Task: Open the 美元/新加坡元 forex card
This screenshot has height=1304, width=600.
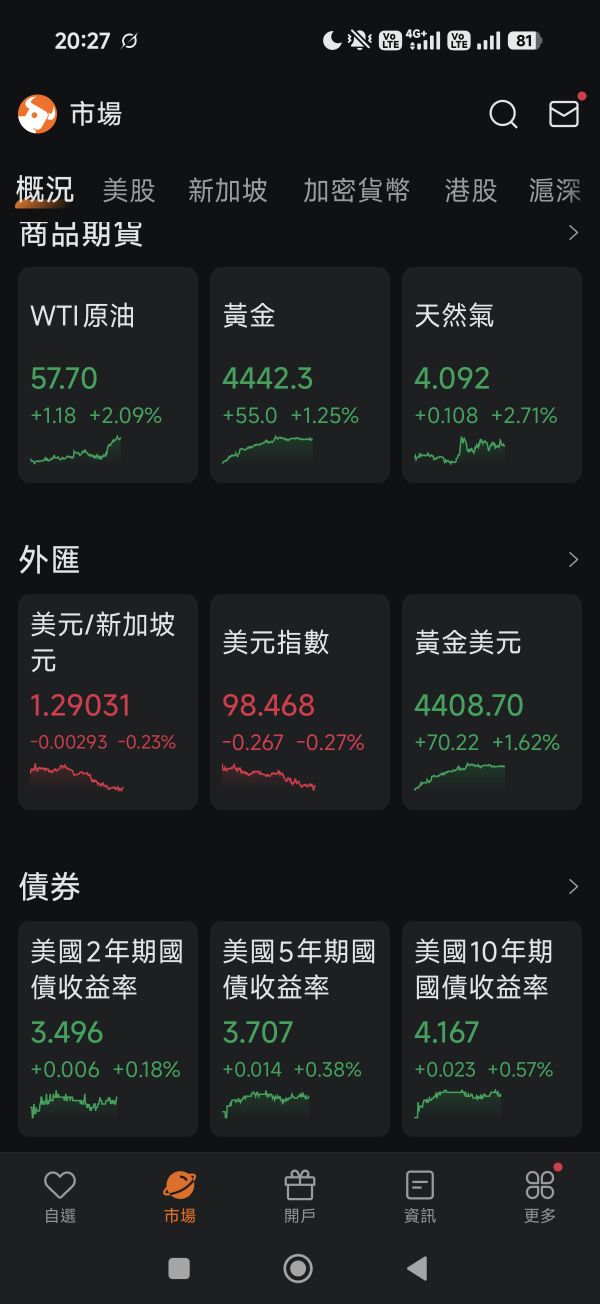Action: (x=108, y=702)
